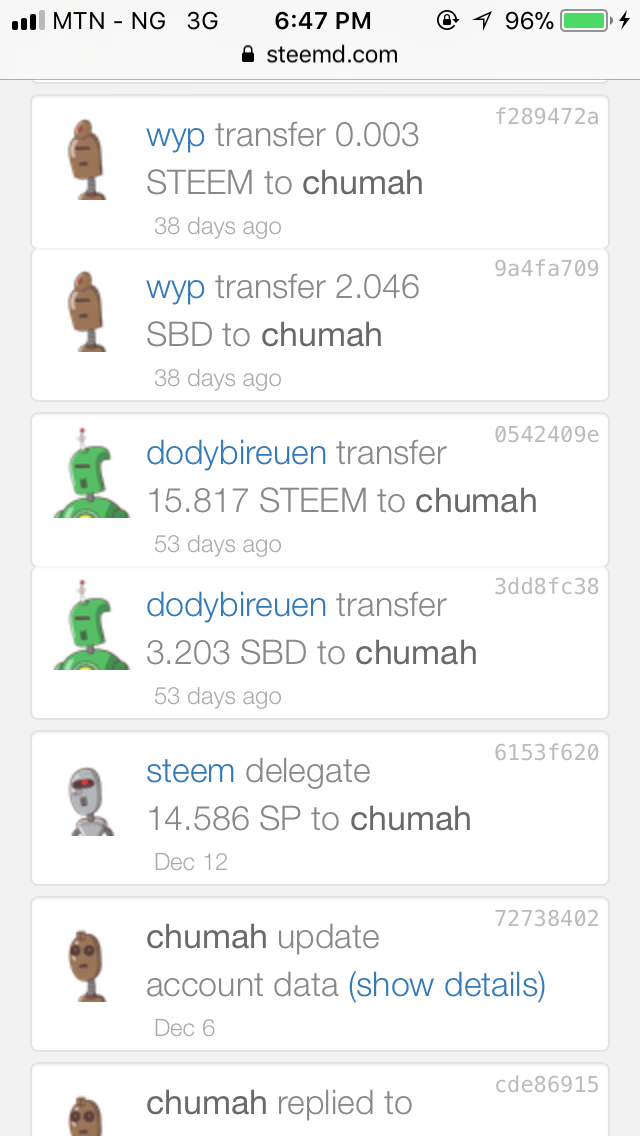Open the steem account link in the delegate entry
Viewport: 640px width, 1136px height.
click(x=190, y=771)
